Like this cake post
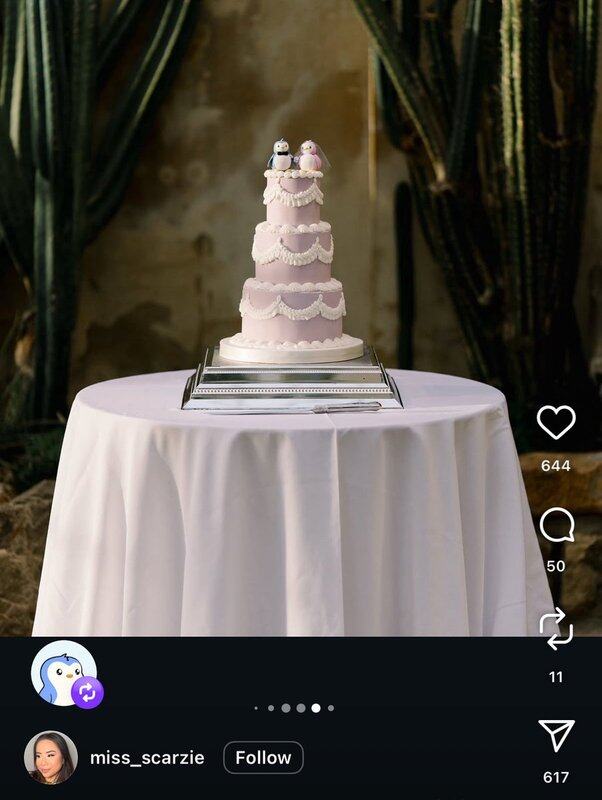The width and height of the screenshot is (602, 800). [556, 423]
